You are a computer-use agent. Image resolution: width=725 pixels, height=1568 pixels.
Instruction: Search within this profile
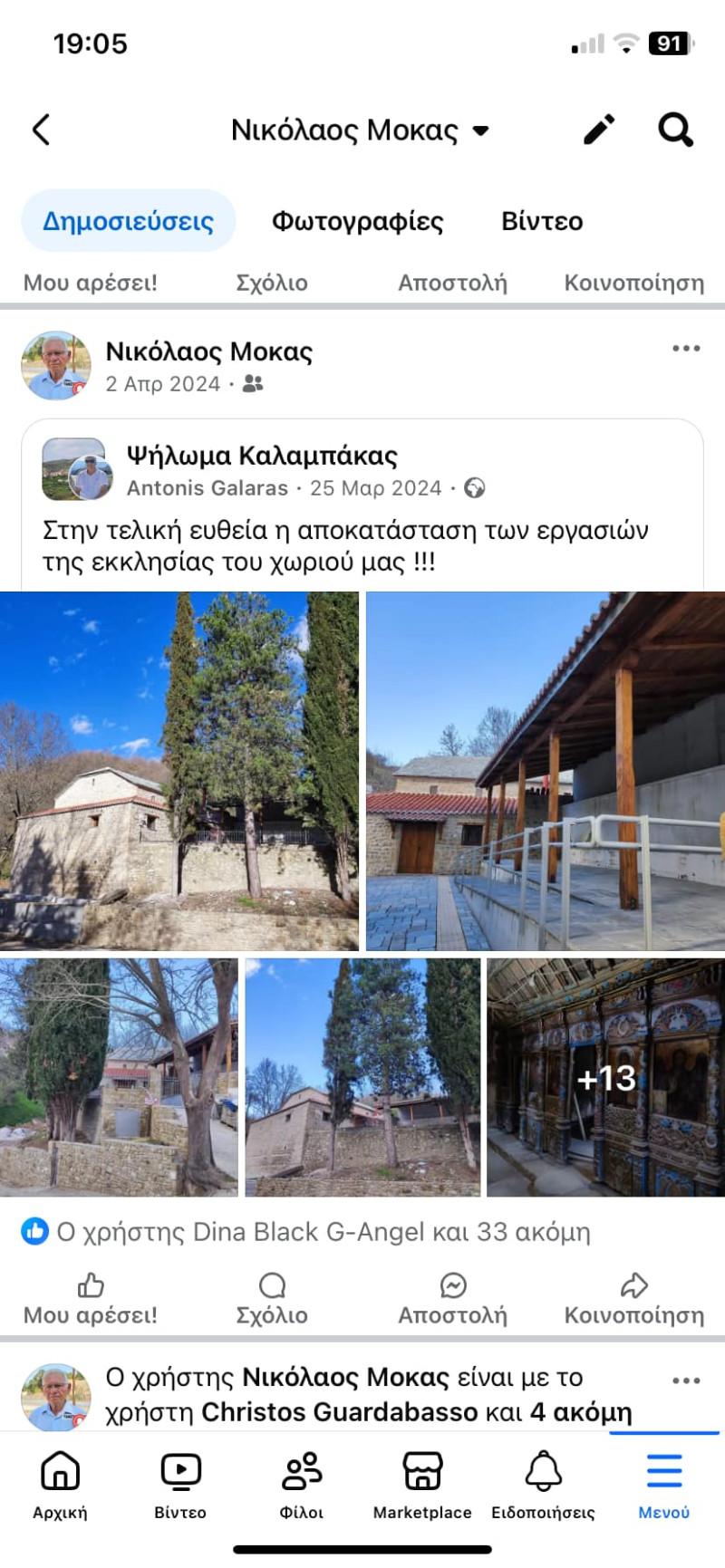coord(675,130)
